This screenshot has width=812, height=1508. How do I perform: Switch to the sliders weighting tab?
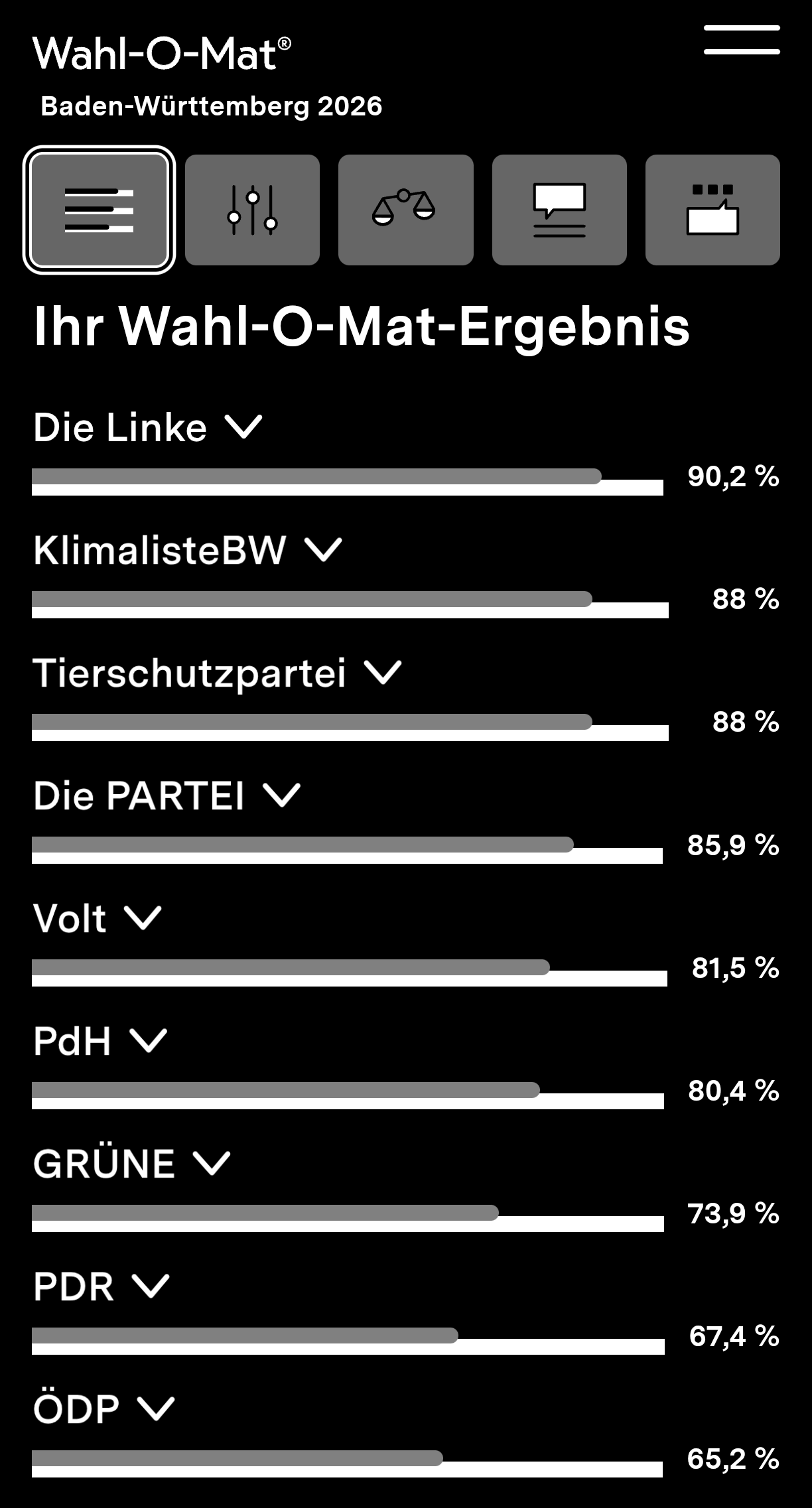(252, 210)
